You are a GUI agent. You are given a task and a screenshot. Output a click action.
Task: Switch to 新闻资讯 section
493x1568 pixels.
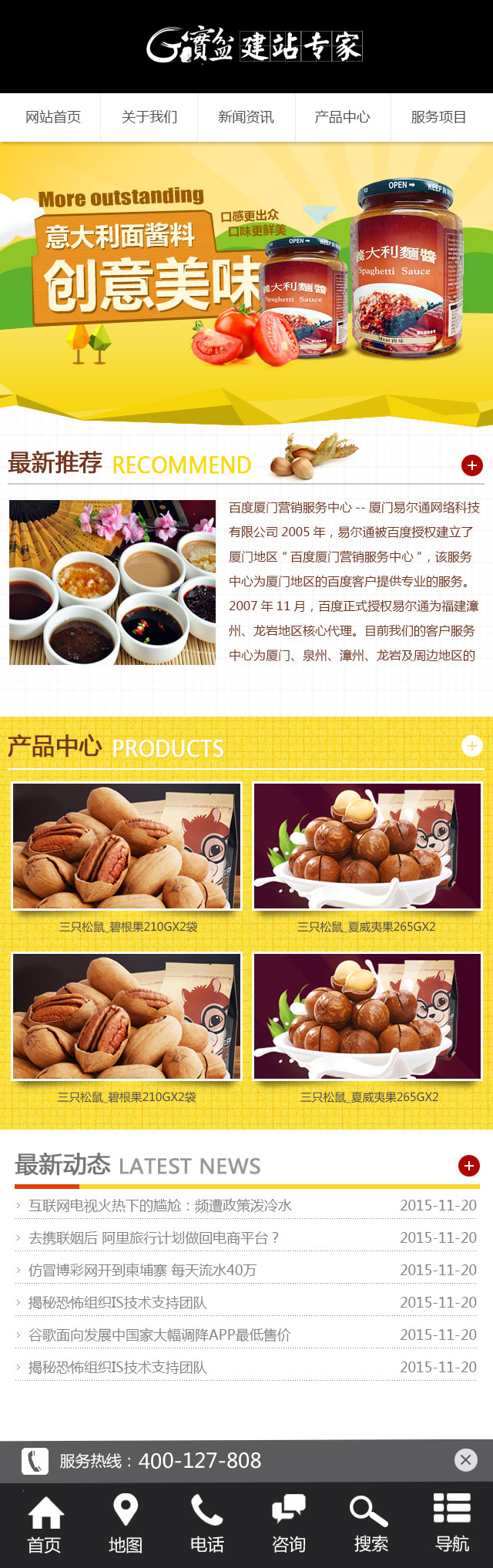(246, 117)
